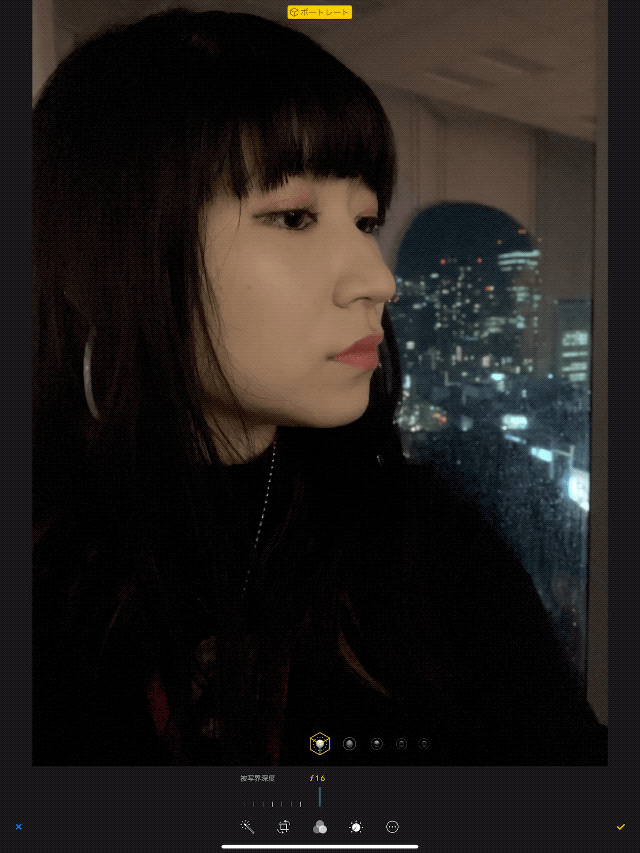Open the photo filters tool
640x853 pixels.
pyautogui.click(x=320, y=827)
